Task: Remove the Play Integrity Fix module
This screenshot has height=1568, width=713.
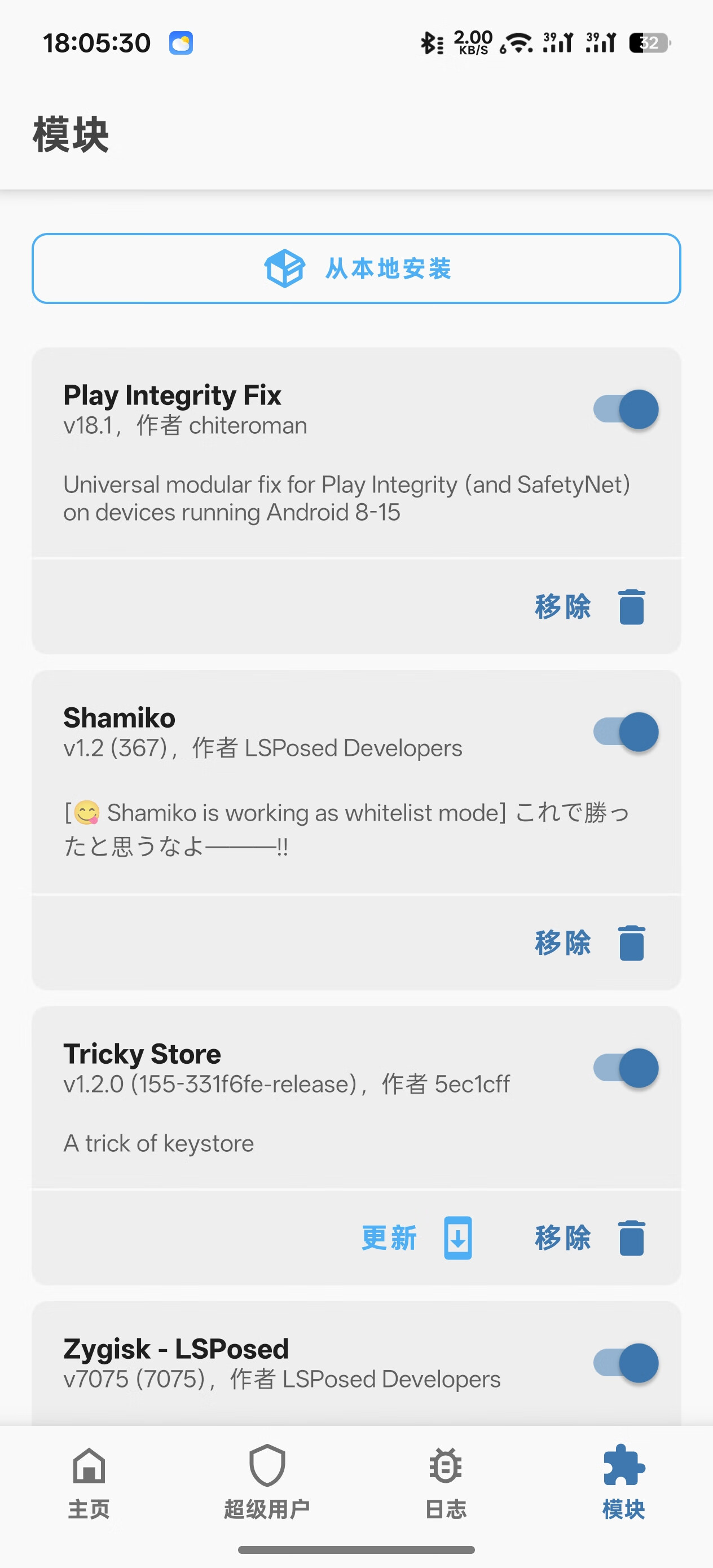Action: [x=589, y=606]
